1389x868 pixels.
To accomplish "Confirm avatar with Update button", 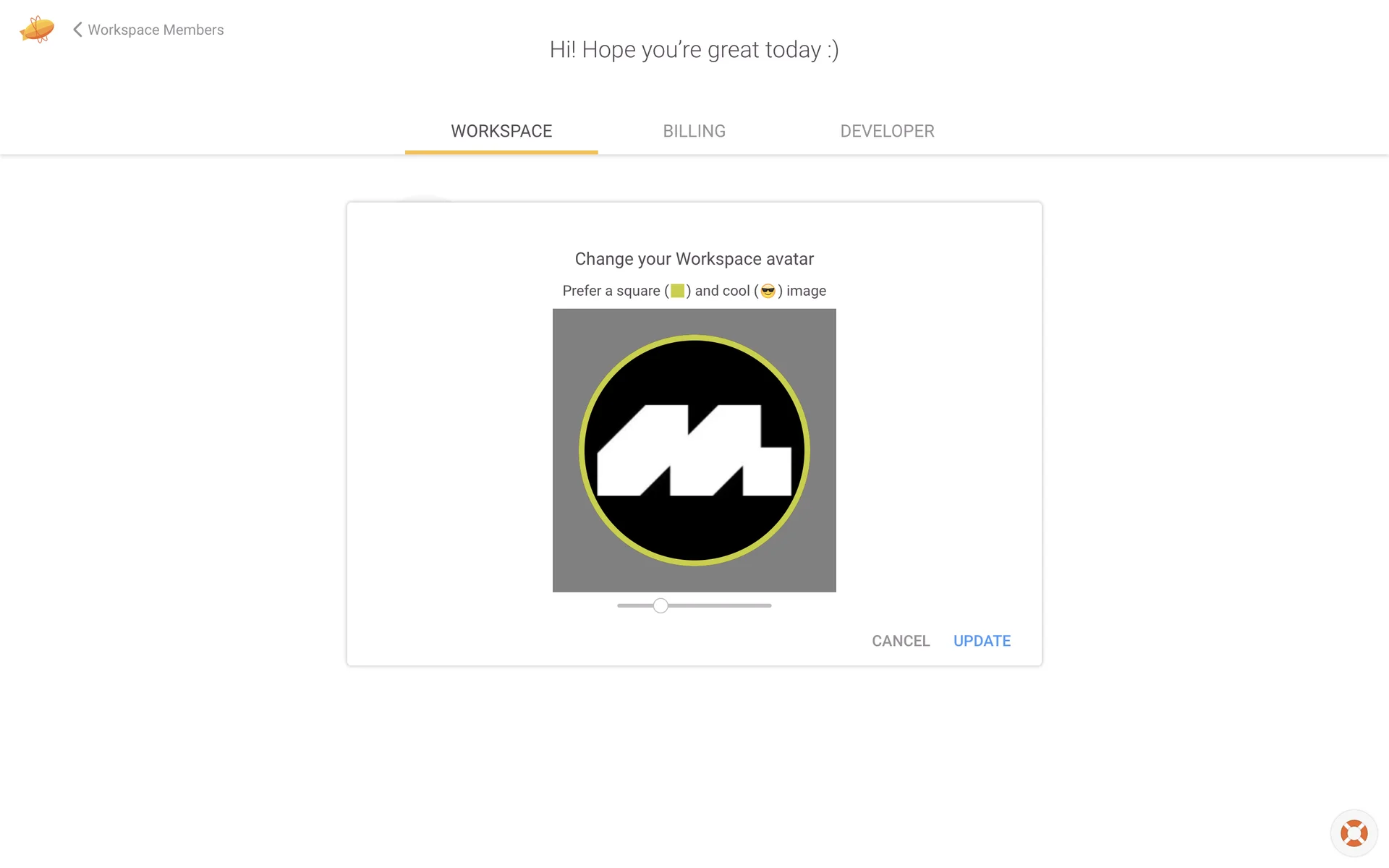I will pos(982,641).
